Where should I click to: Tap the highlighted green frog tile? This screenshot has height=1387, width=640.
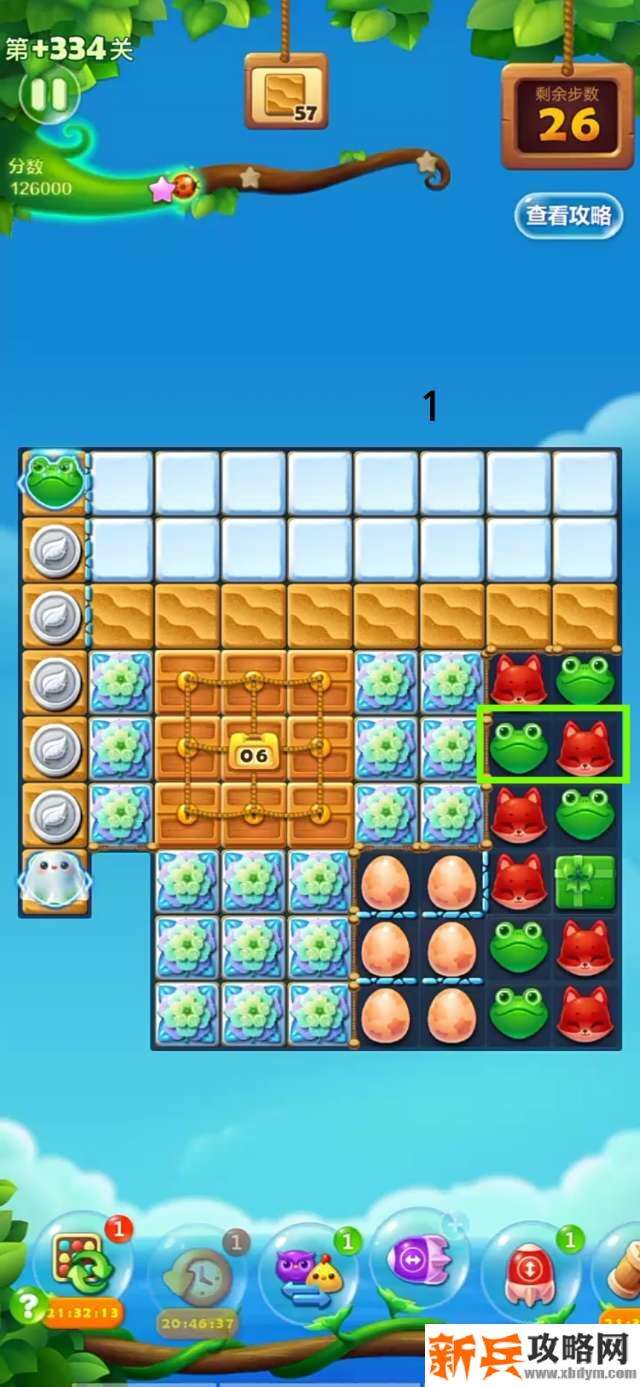[x=518, y=747]
